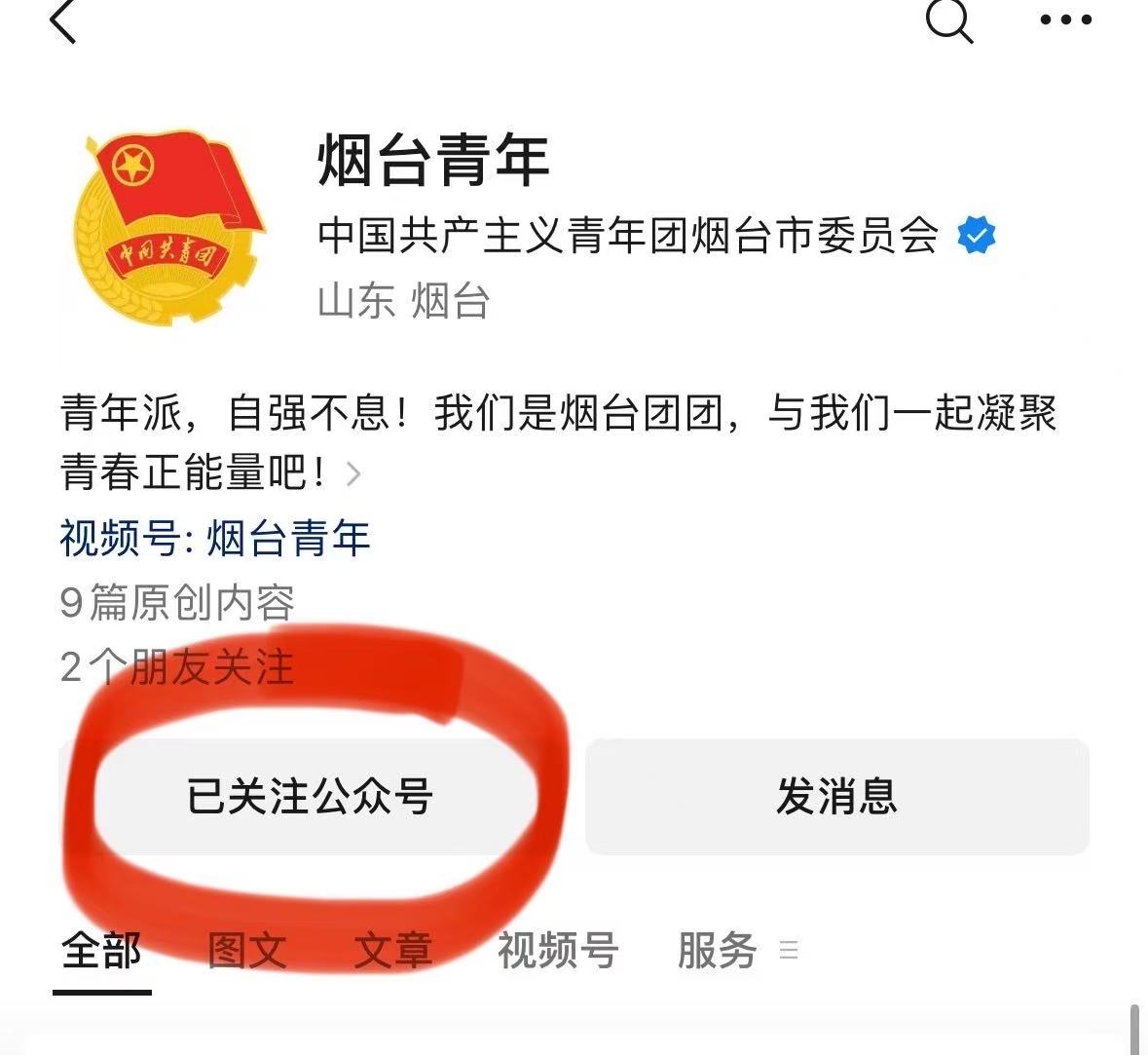Expand the full account description
The width and height of the screenshot is (1148, 1055).
pyautogui.click(x=353, y=474)
